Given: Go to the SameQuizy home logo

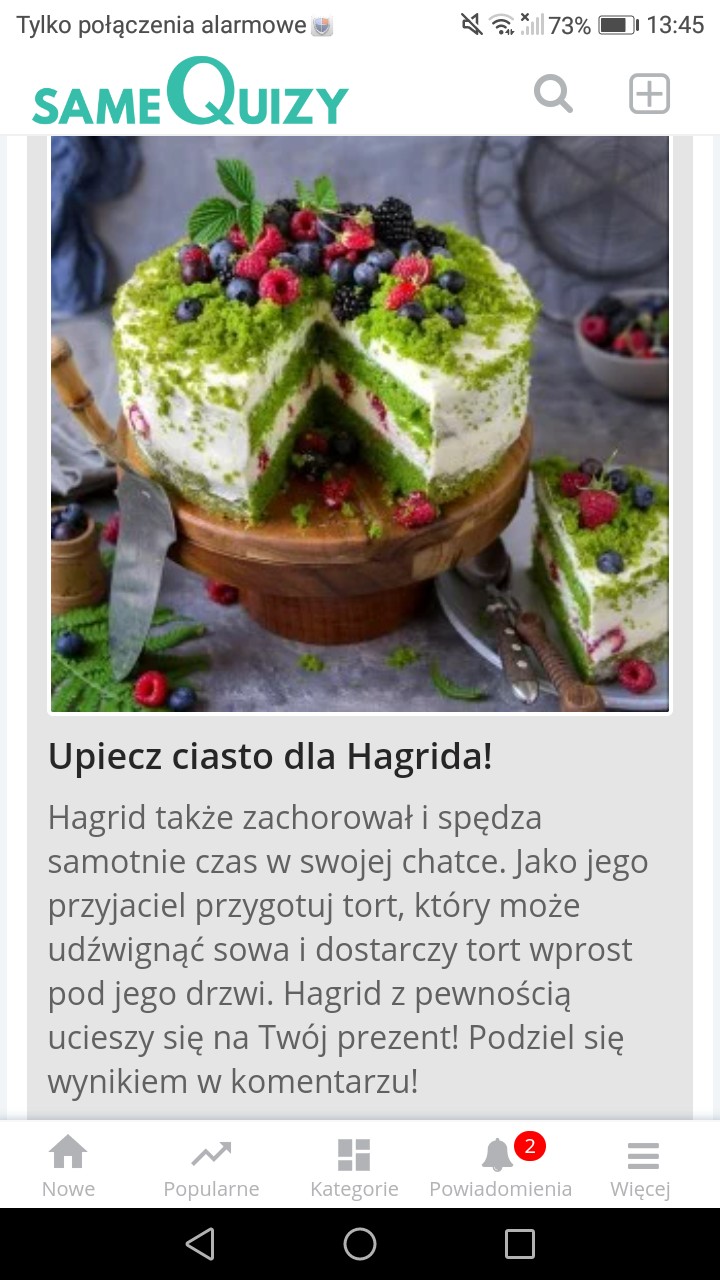Looking at the screenshot, I should coord(190,93).
